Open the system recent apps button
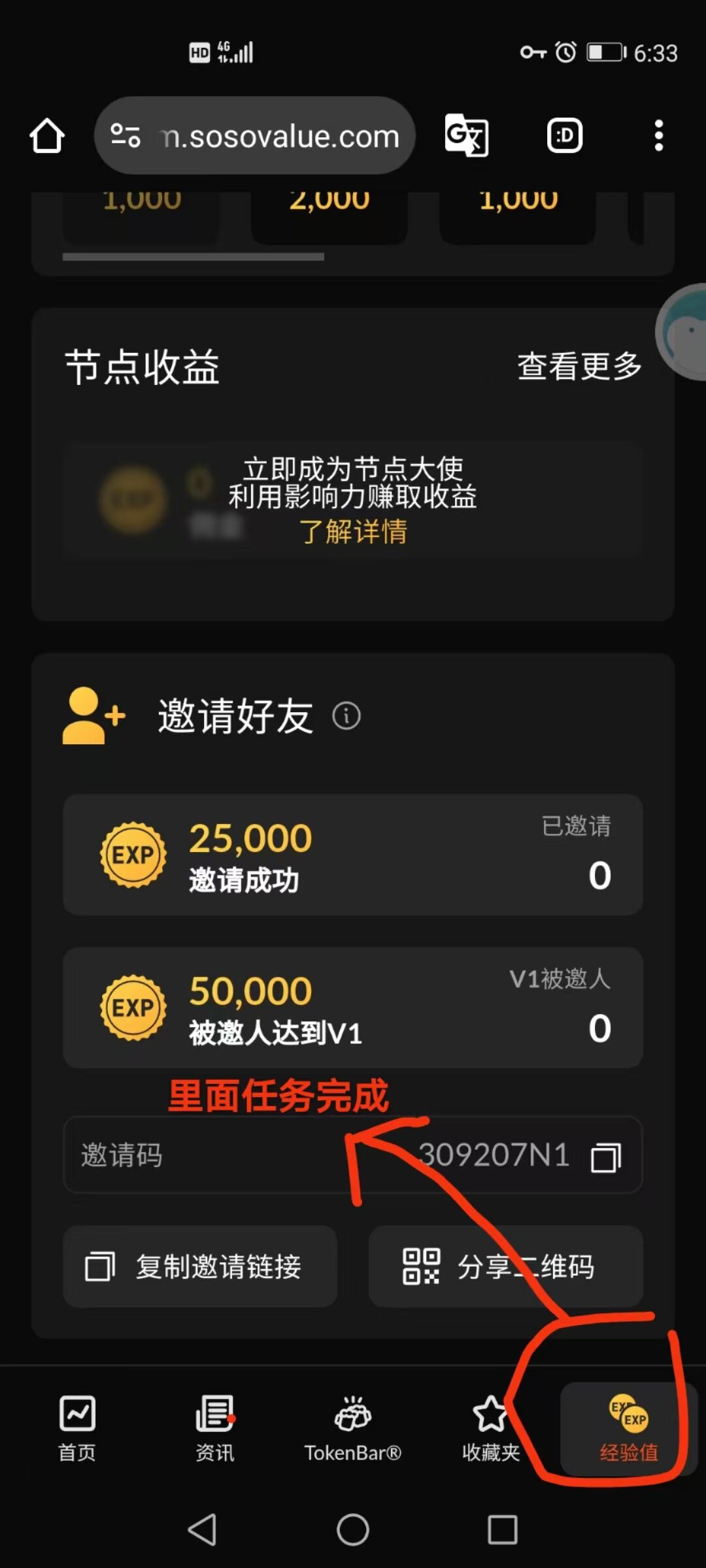706x1568 pixels. click(503, 1529)
